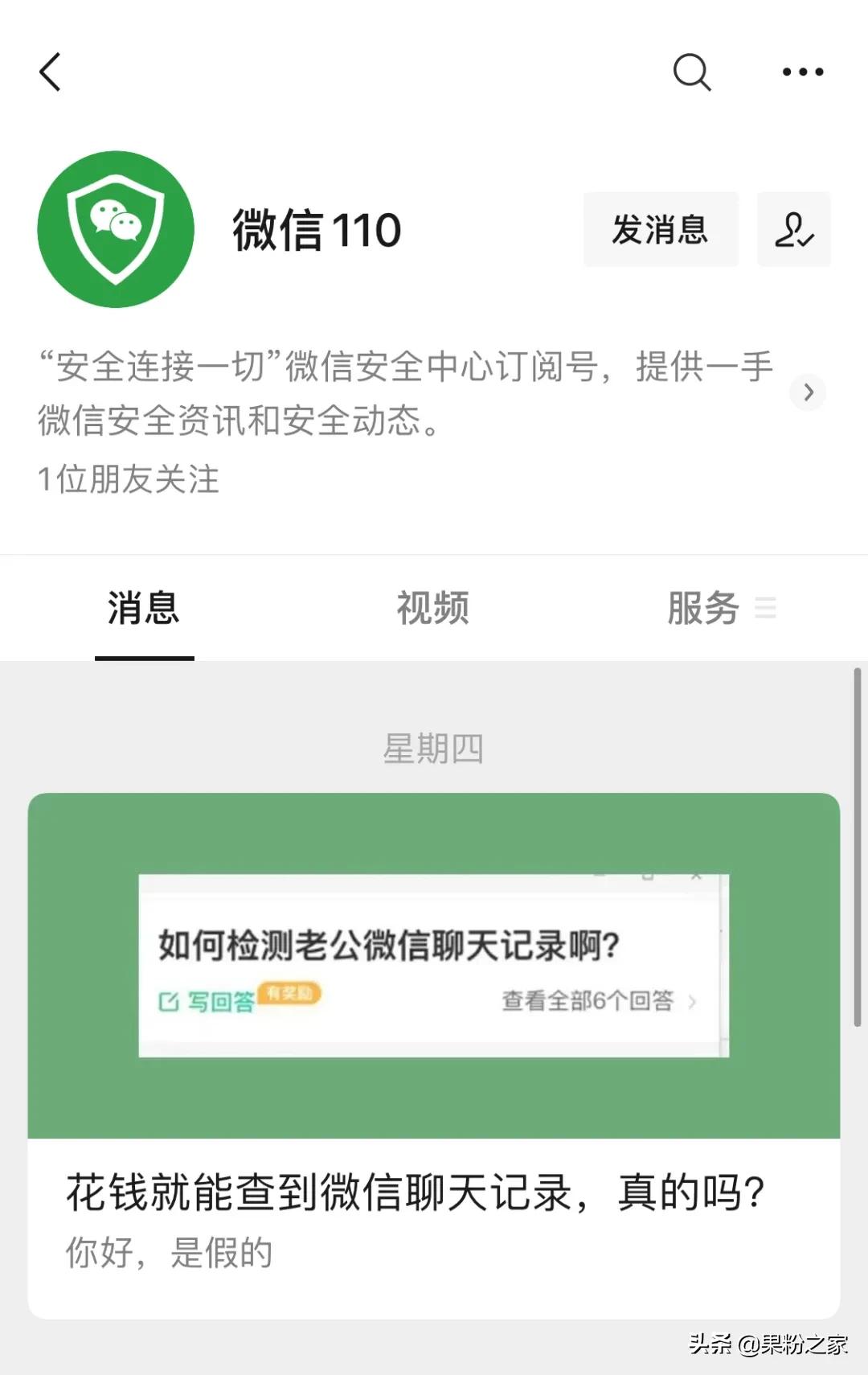
Task: Open the 服务 tab menu
Action: pyautogui.click(x=721, y=608)
